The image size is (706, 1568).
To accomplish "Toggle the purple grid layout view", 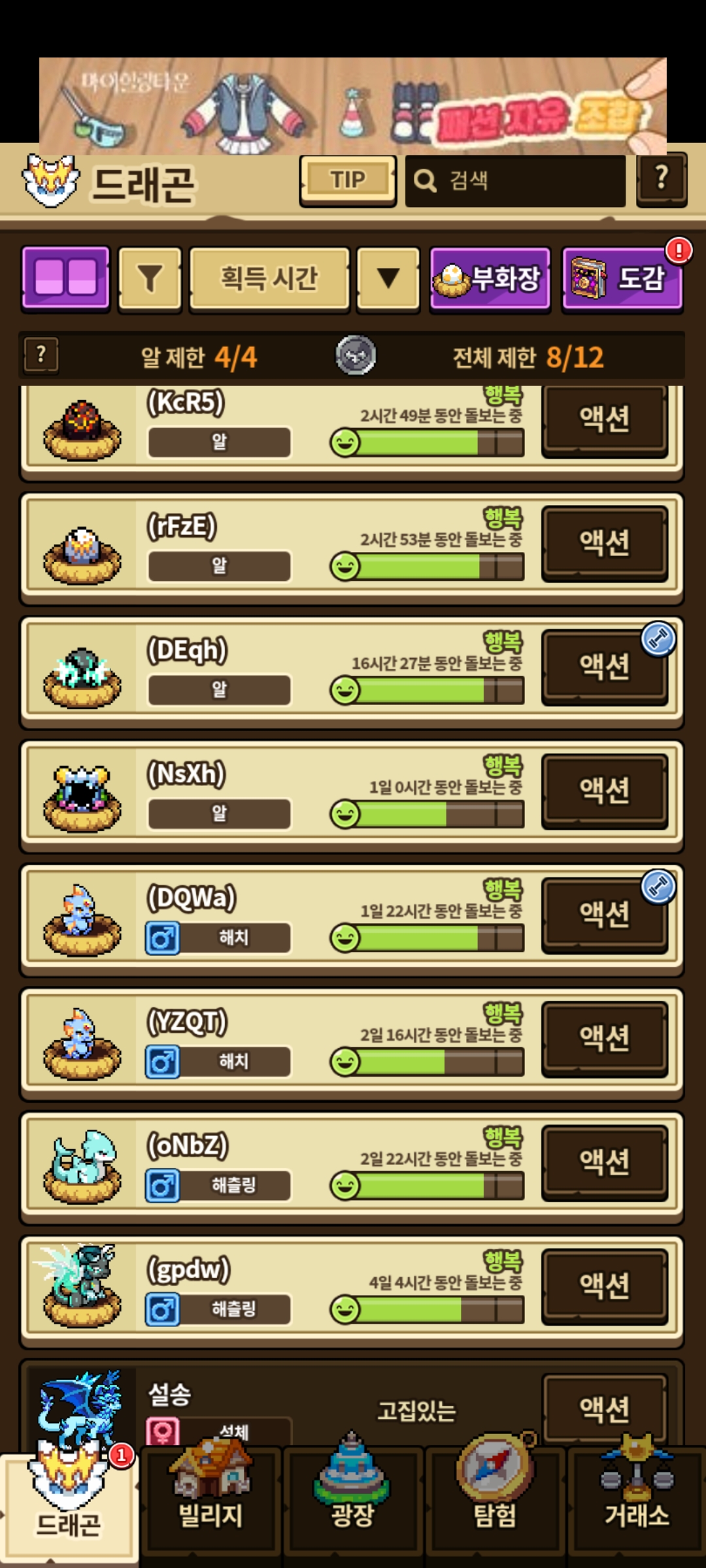I will pyautogui.click(x=65, y=278).
